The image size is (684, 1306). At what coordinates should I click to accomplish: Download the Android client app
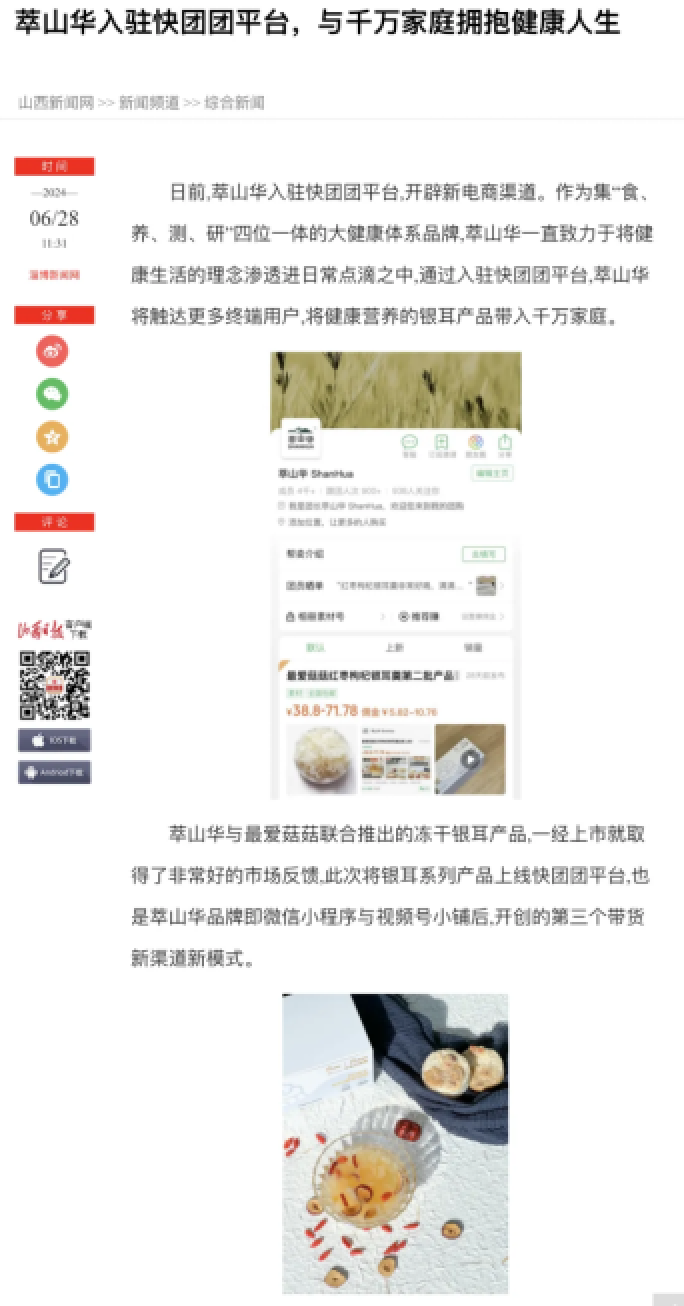coord(54,772)
